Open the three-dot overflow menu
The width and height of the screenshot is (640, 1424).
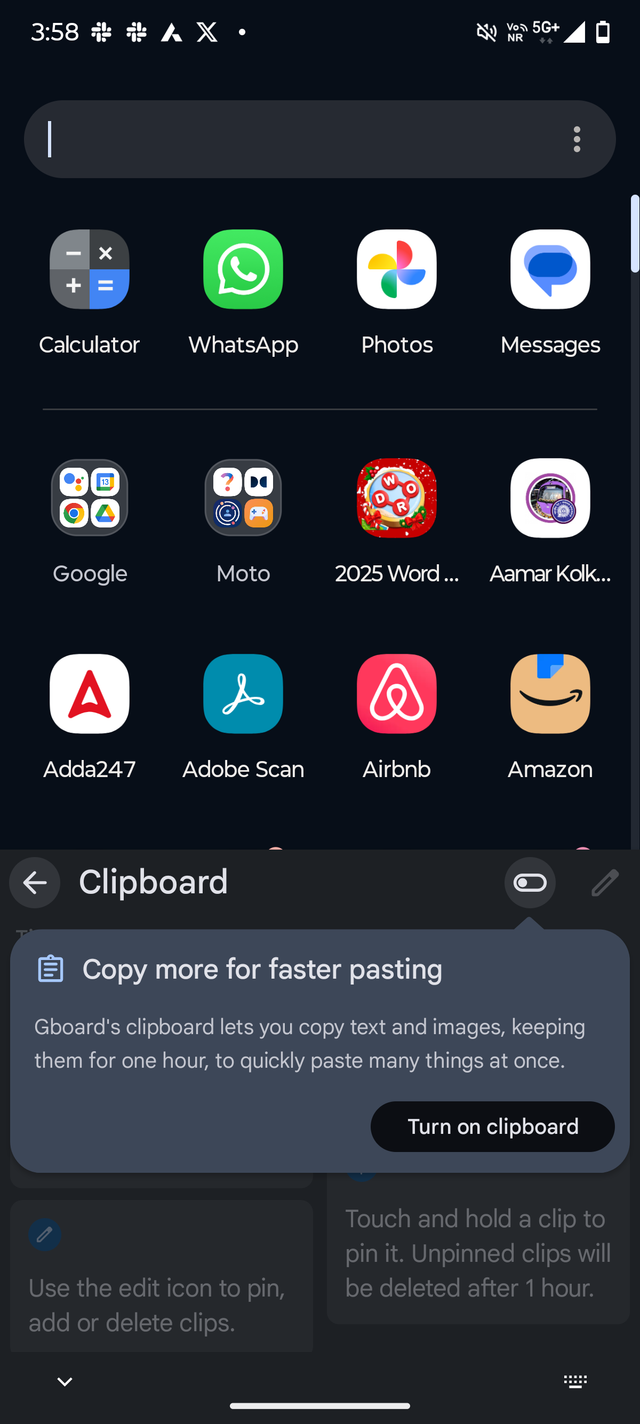(577, 139)
